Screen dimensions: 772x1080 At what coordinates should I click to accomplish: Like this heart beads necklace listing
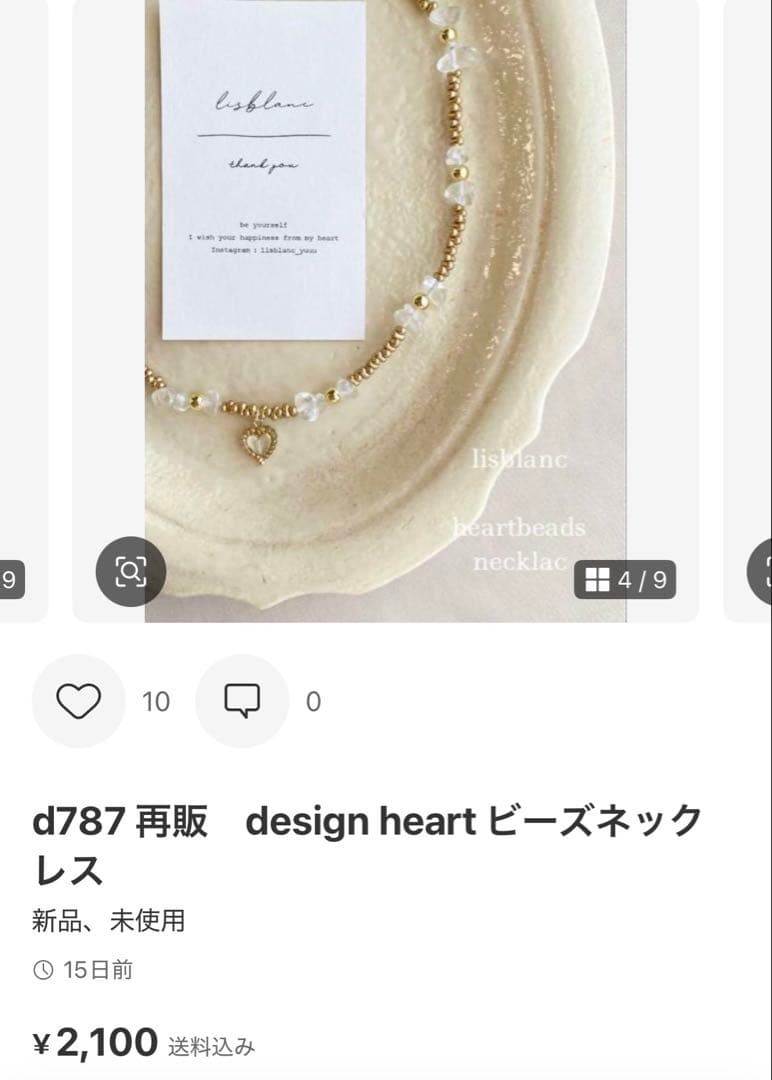(78, 701)
